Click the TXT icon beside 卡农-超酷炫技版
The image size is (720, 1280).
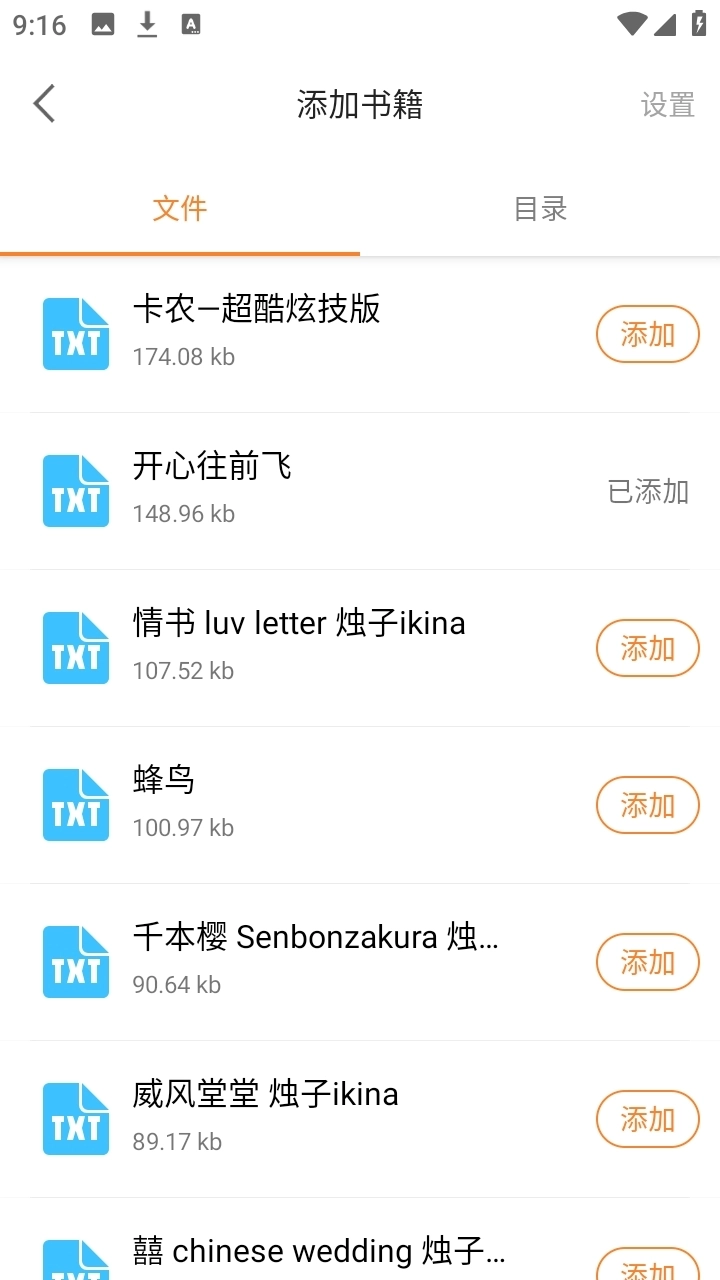tap(75, 333)
